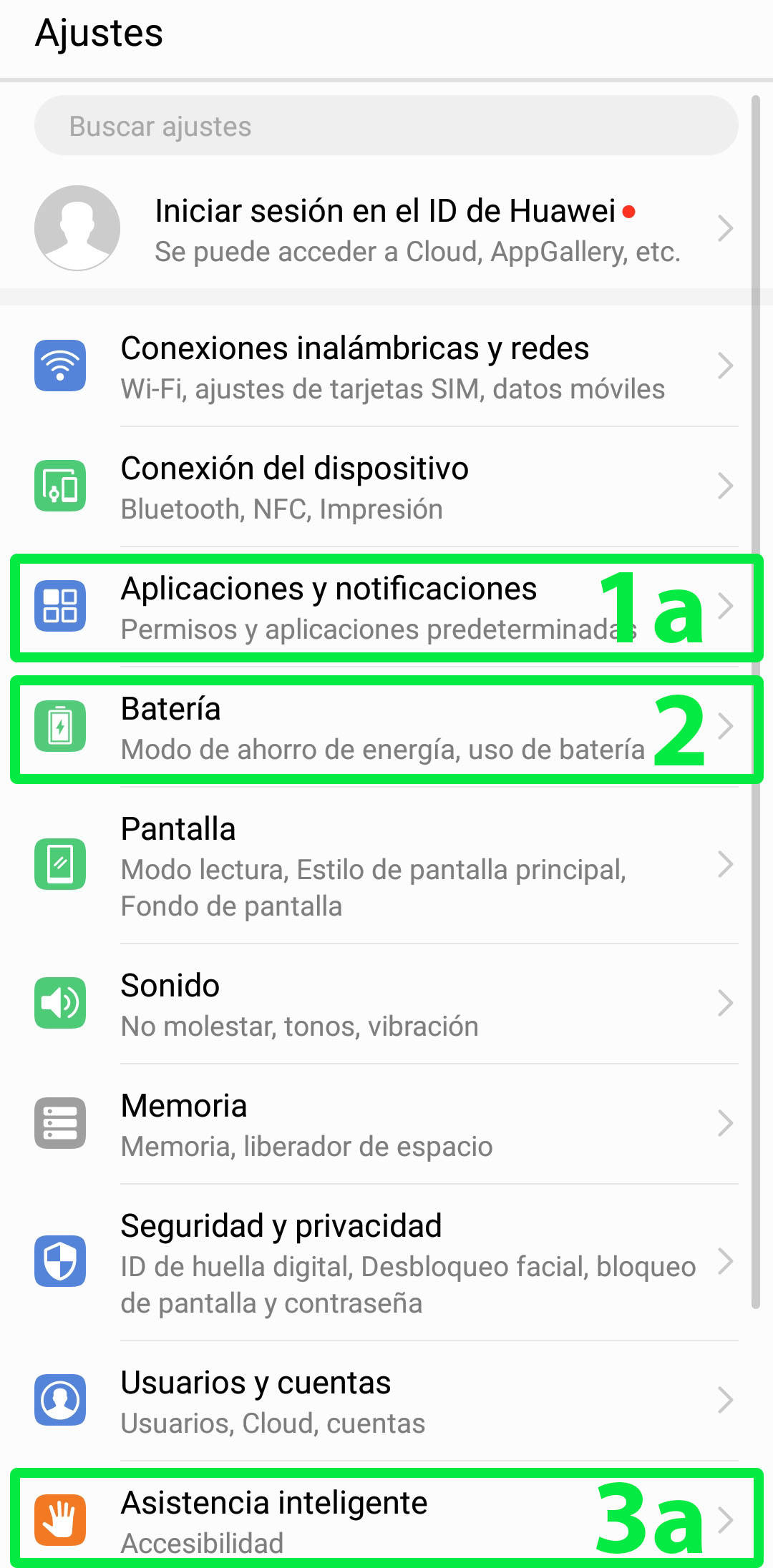Open Pantalla settings
The image size is (773, 1568).
(386, 866)
